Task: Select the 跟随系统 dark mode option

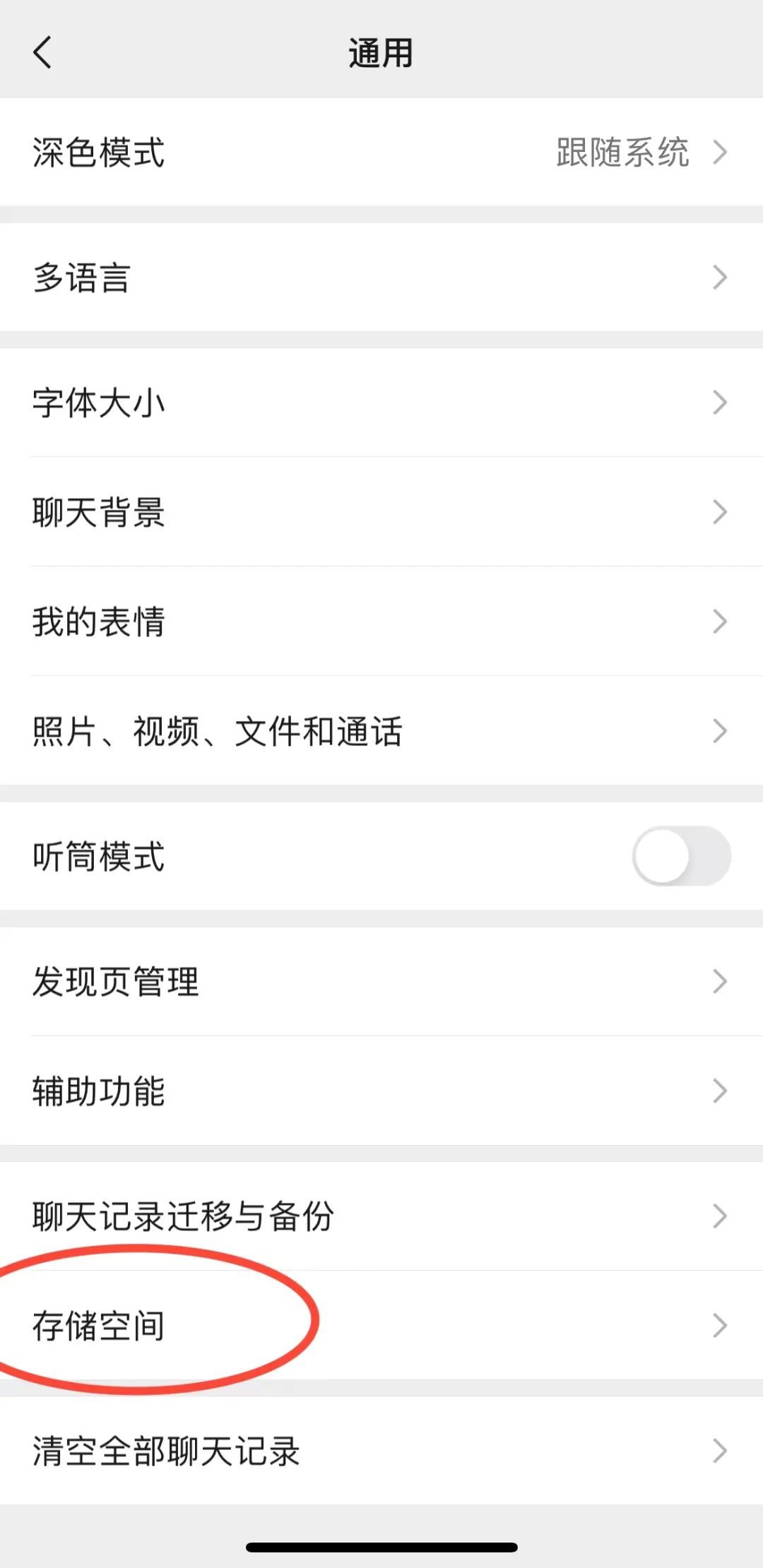Action: [622, 152]
